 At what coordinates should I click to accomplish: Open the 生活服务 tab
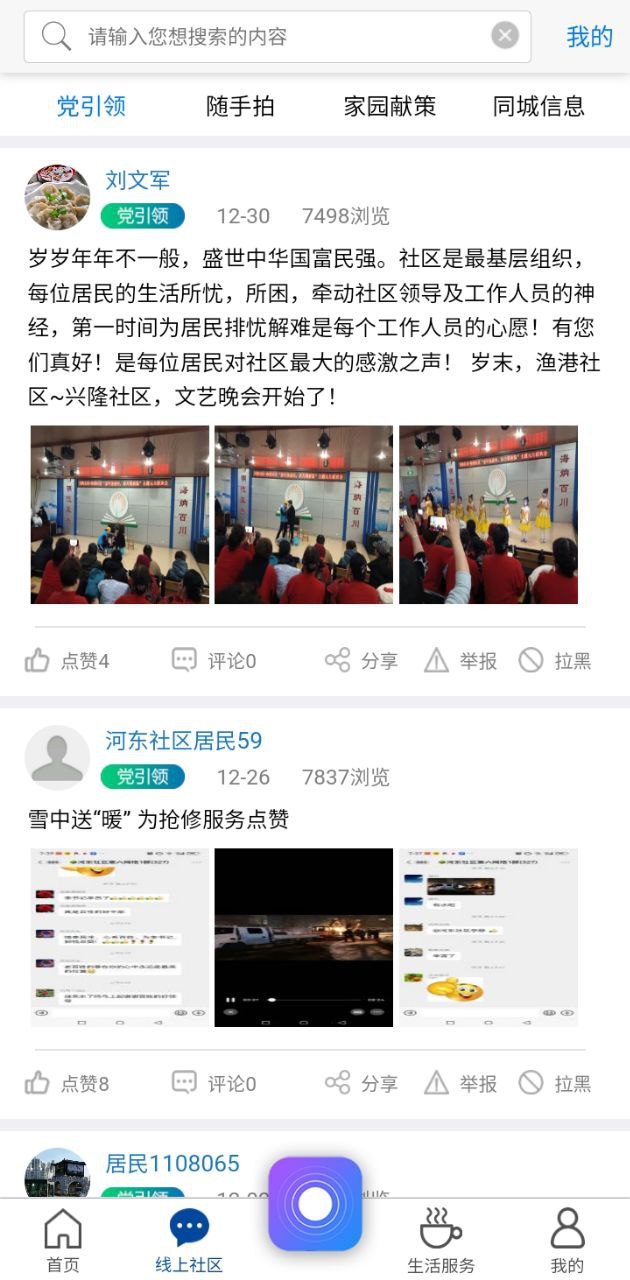(441, 1240)
